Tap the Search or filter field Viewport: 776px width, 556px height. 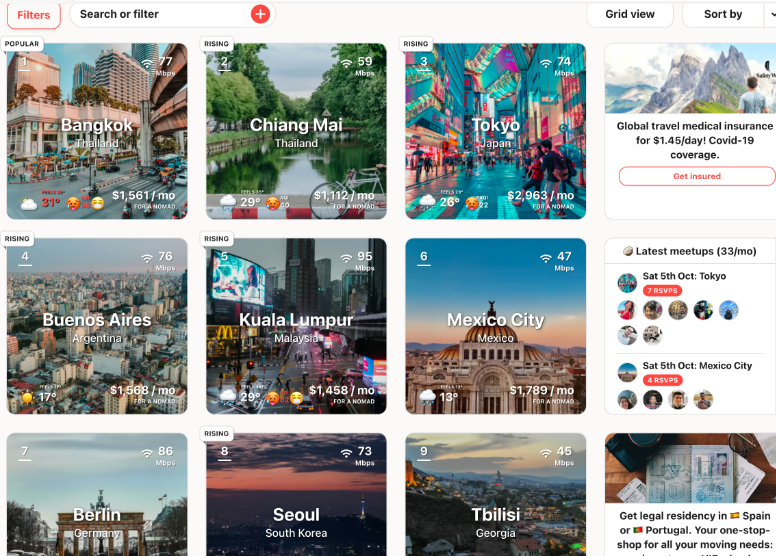click(160, 14)
